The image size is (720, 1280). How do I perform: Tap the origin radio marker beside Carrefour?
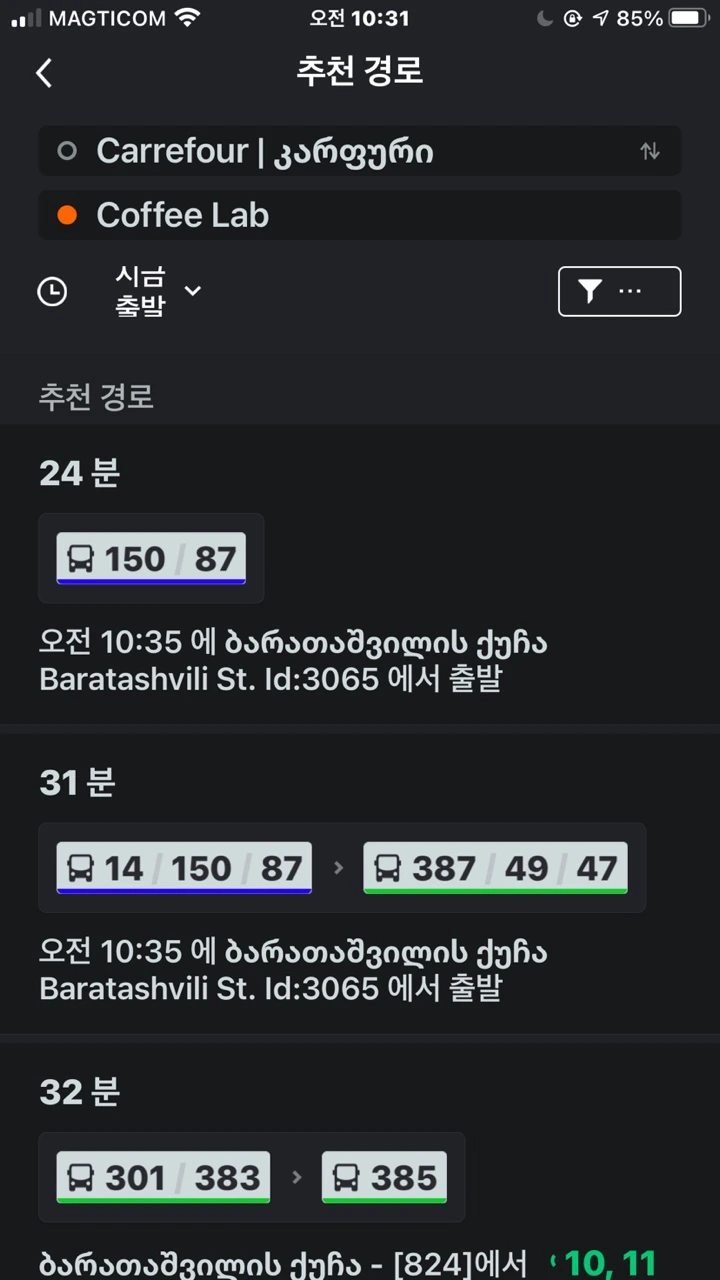click(67, 151)
